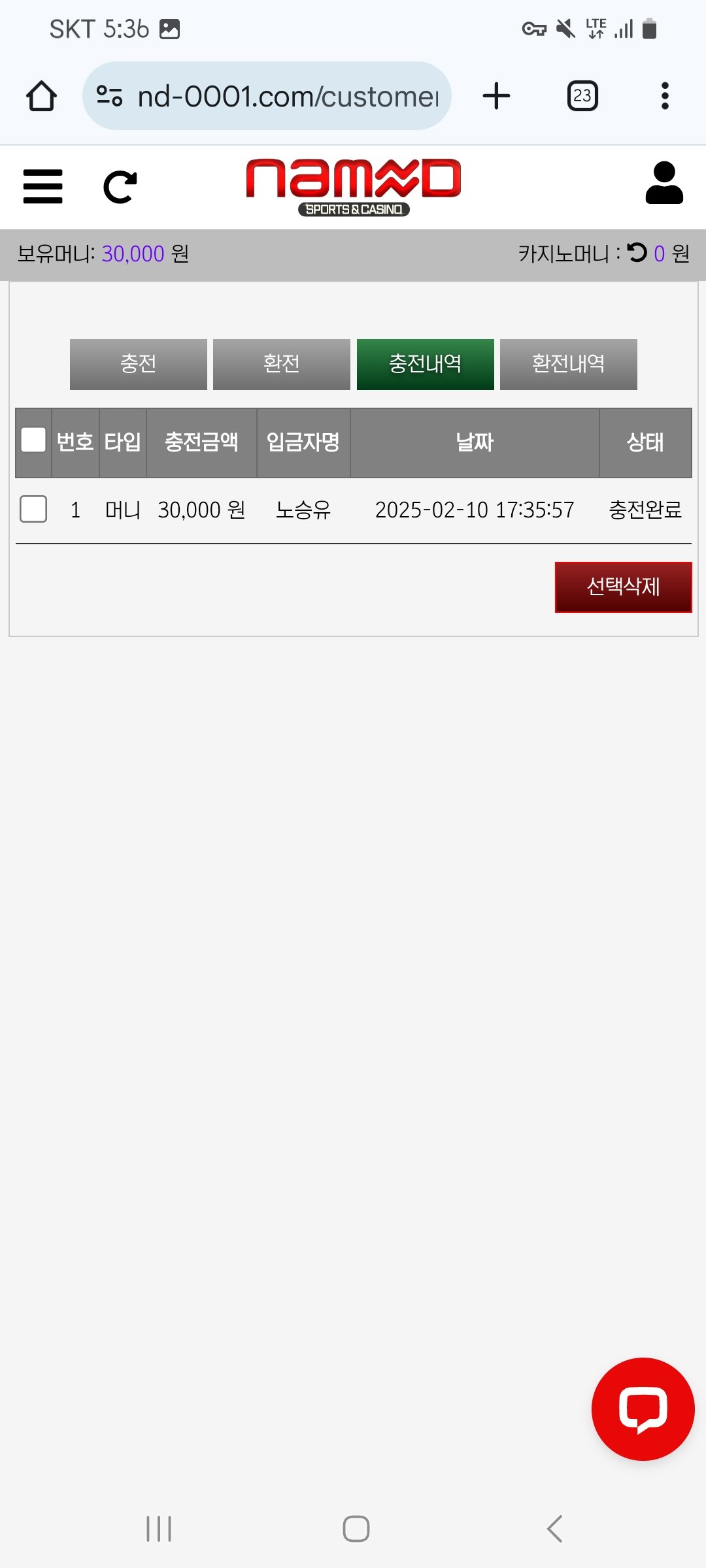
Task: Tick the checkbox for record number 1
Action: 33,509
